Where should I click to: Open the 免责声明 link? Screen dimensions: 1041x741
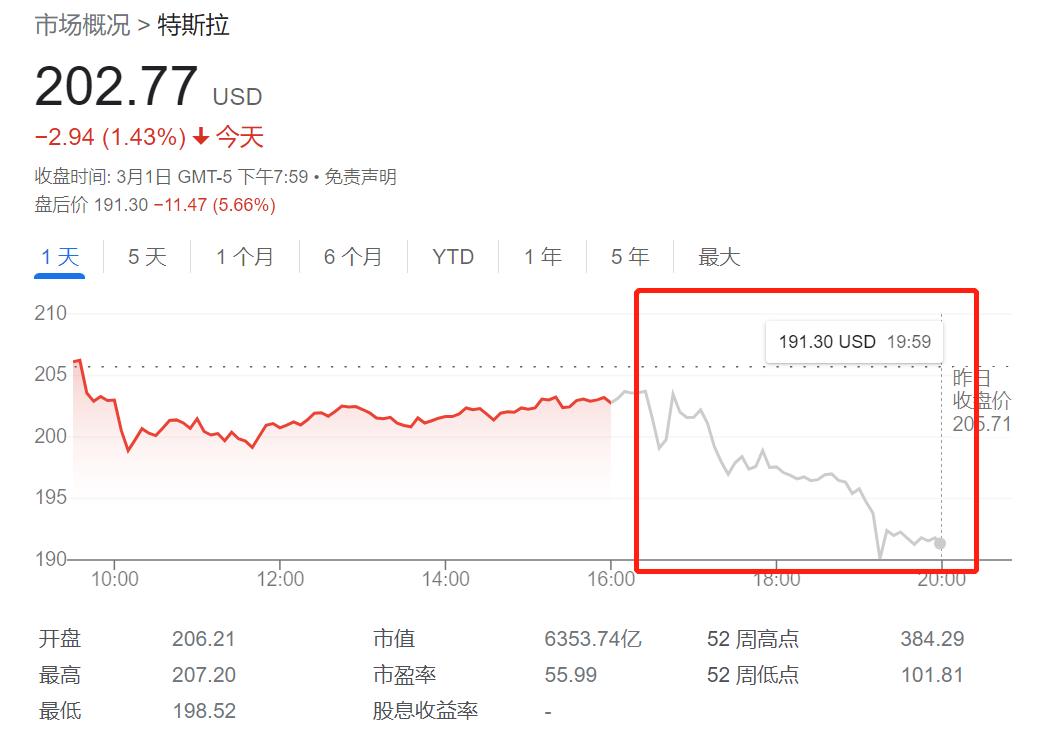click(x=360, y=177)
